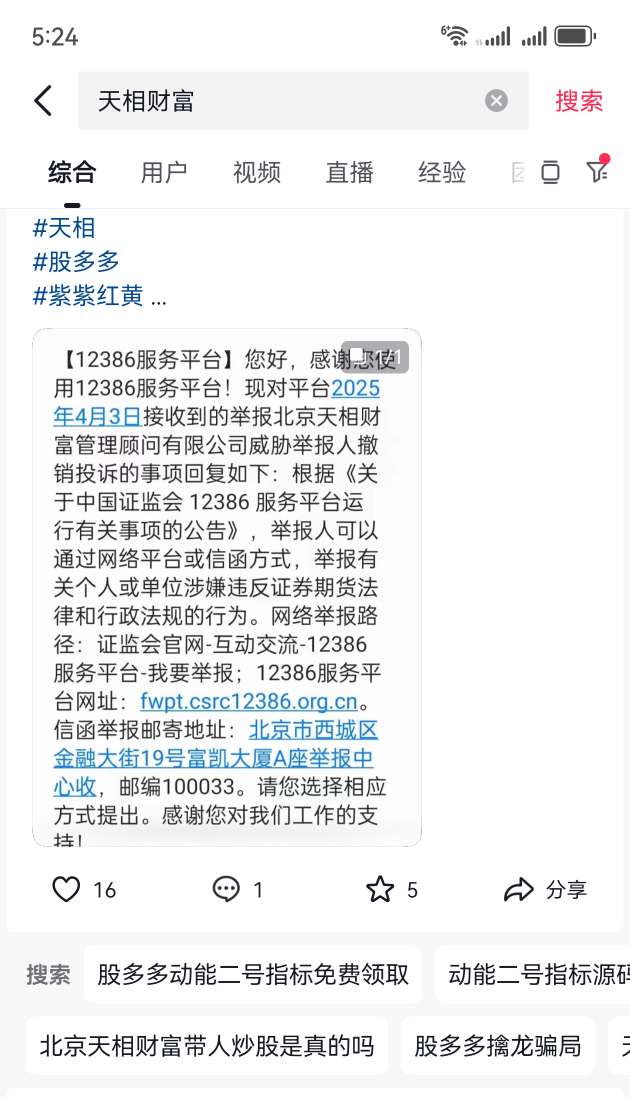Go back using the top-left arrow

click(43, 101)
